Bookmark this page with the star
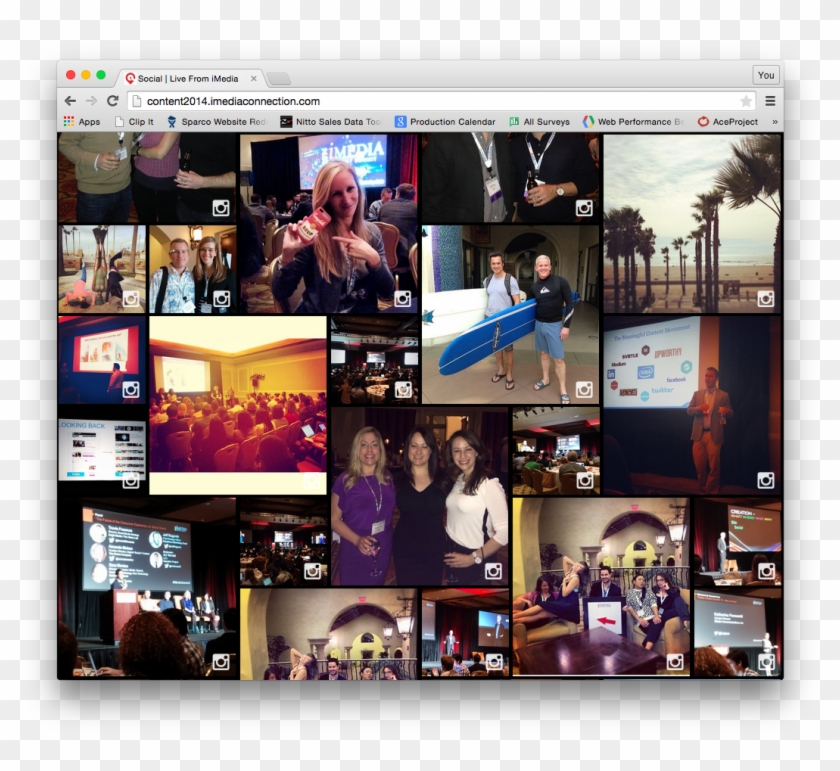The width and height of the screenshot is (840, 771). (x=746, y=101)
